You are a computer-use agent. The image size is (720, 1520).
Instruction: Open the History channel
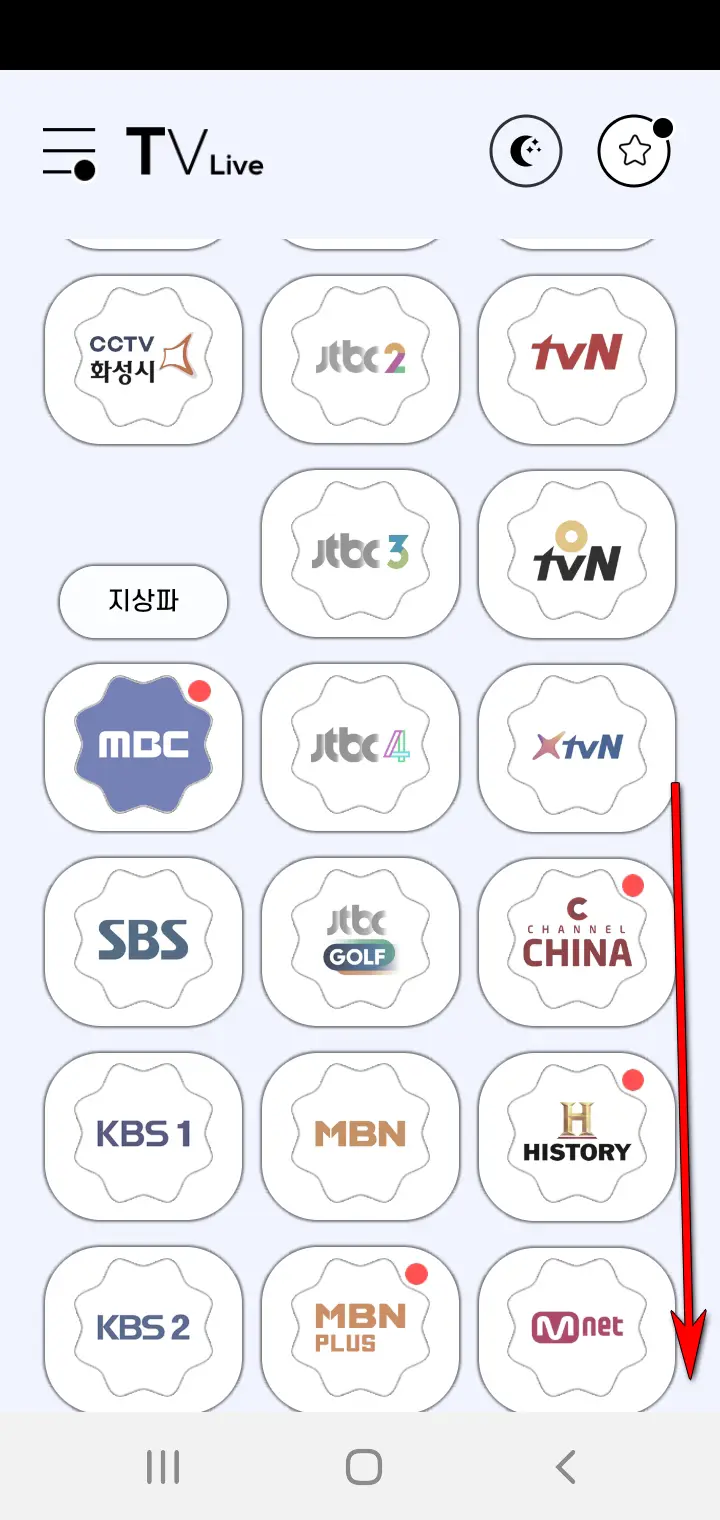pyautogui.click(x=576, y=1133)
